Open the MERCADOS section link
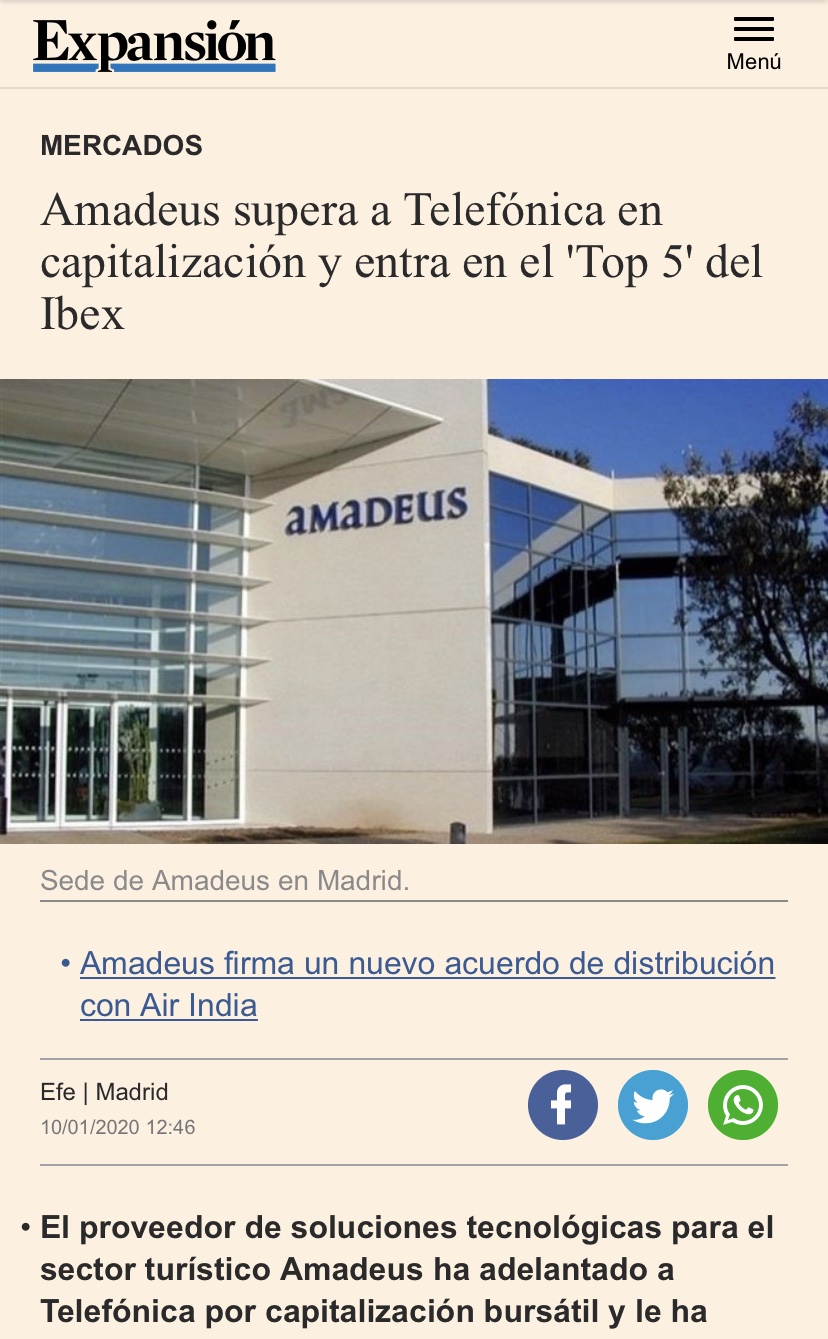Image resolution: width=828 pixels, height=1339 pixels. click(121, 145)
